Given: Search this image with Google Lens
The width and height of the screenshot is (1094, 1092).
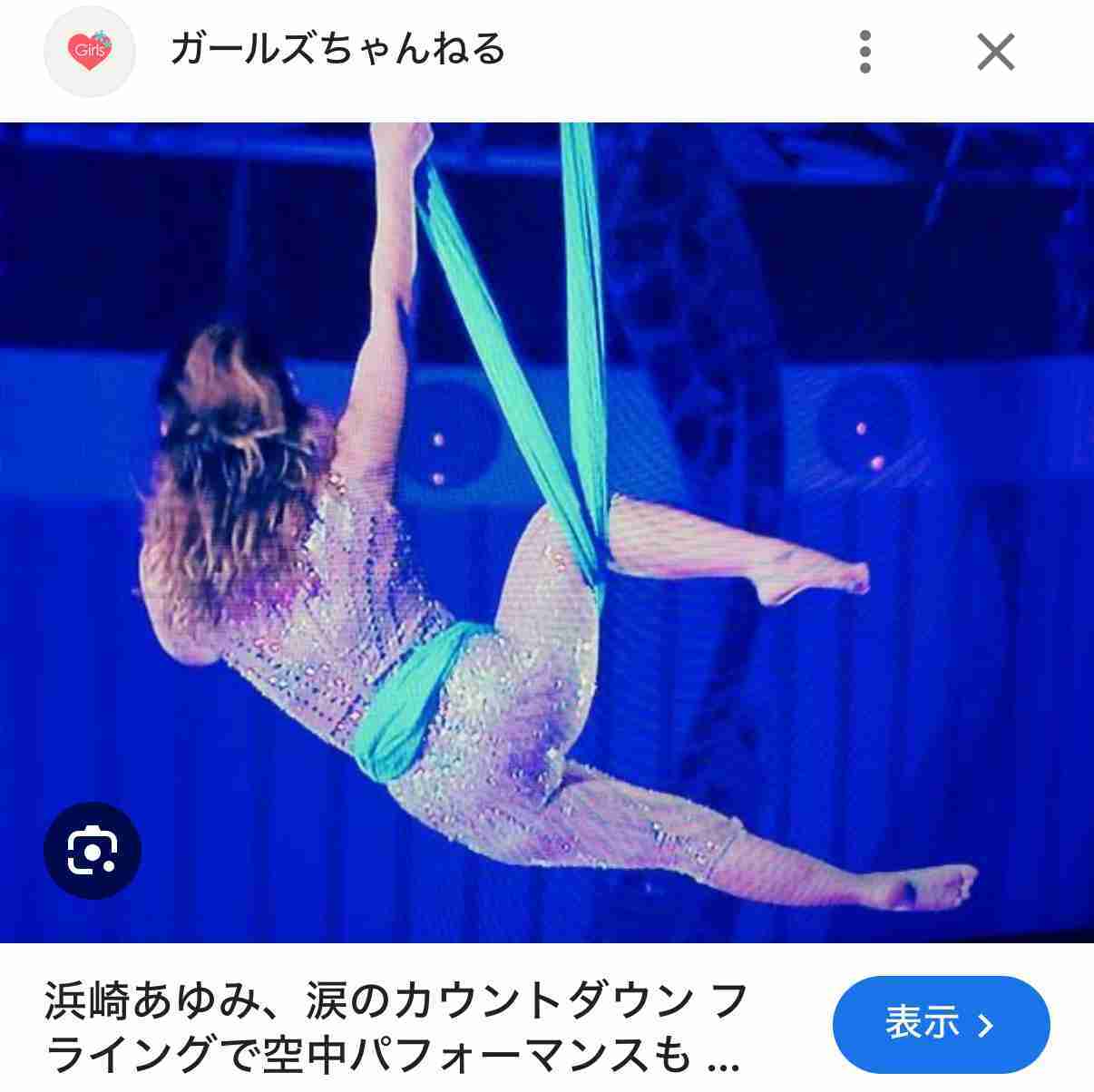Looking at the screenshot, I should (x=93, y=850).
